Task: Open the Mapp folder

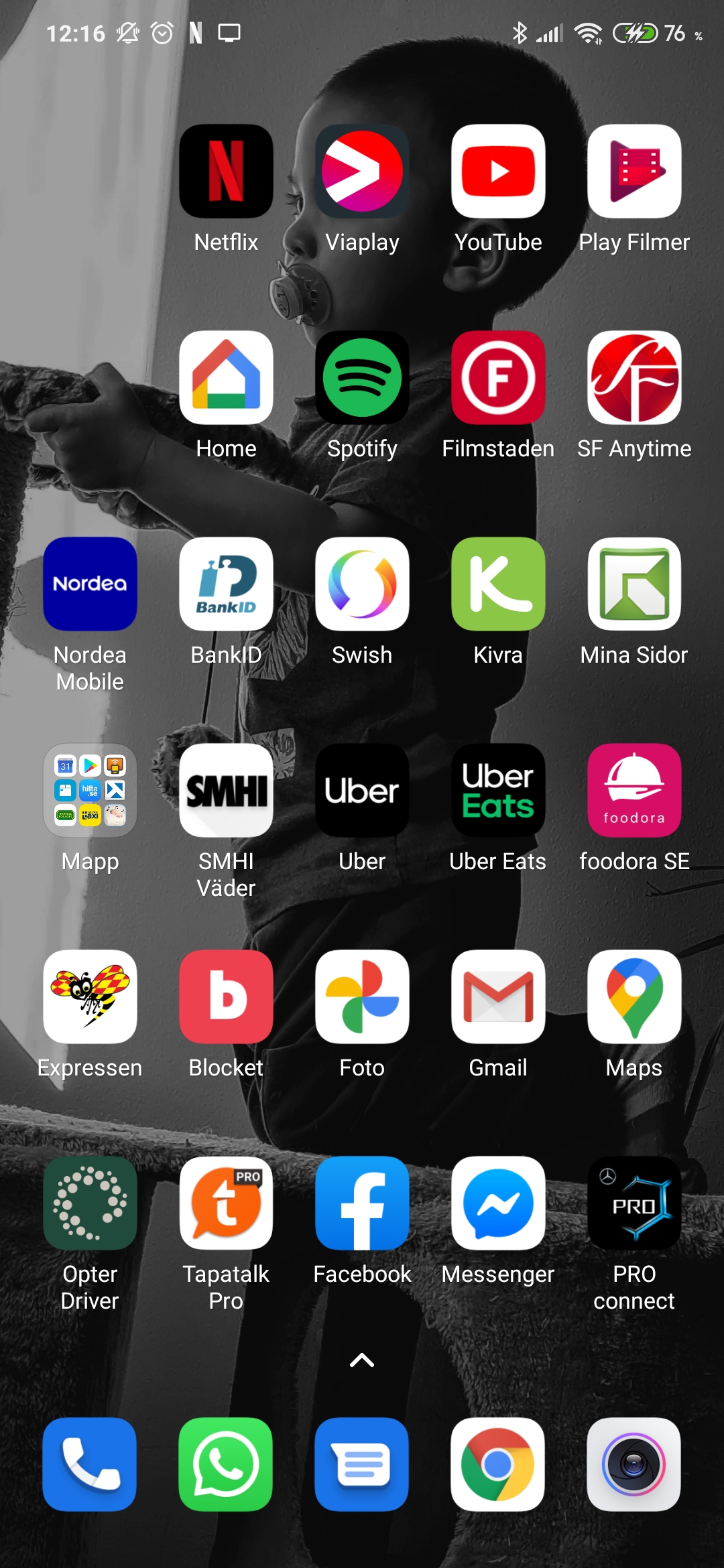Action: [90, 791]
